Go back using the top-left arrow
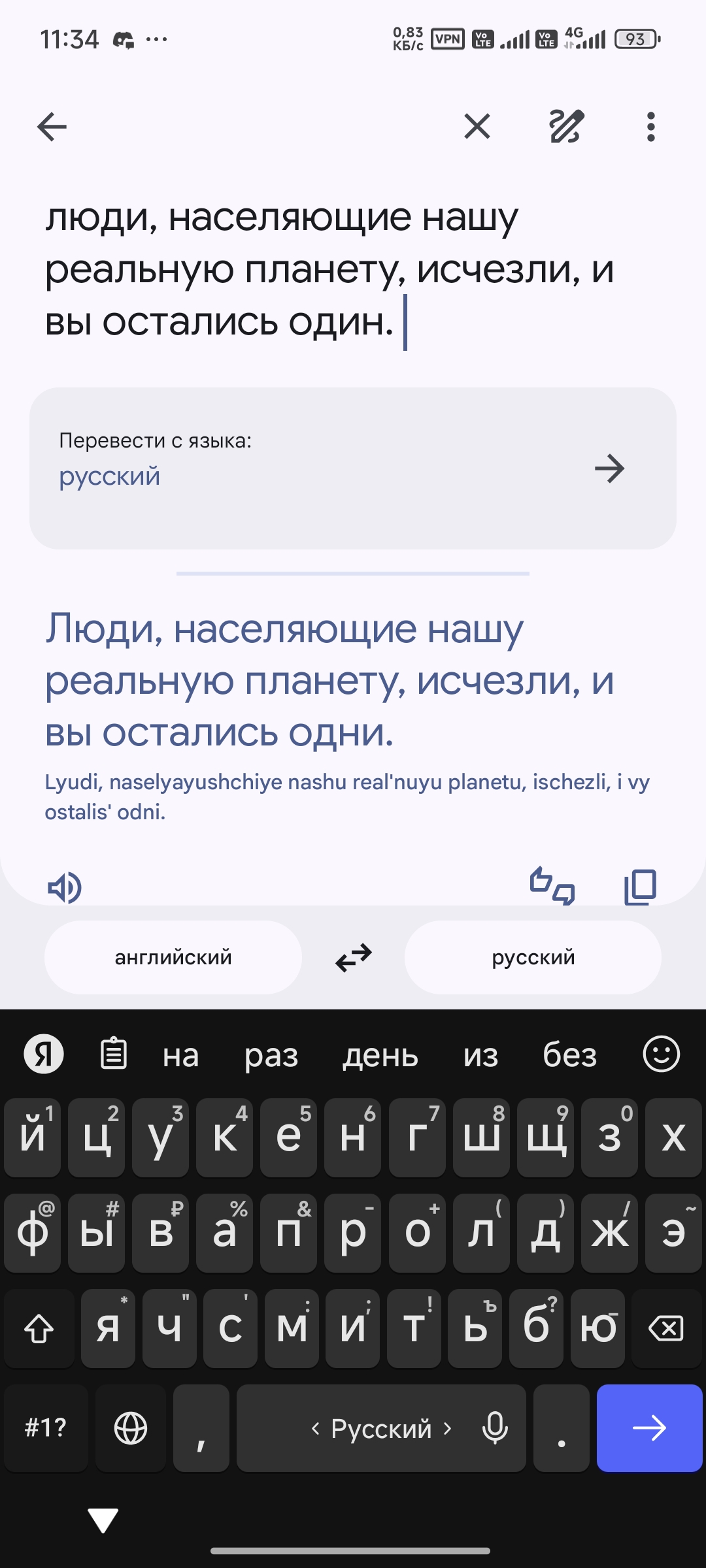The image size is (706, 1568). (52, 126)
